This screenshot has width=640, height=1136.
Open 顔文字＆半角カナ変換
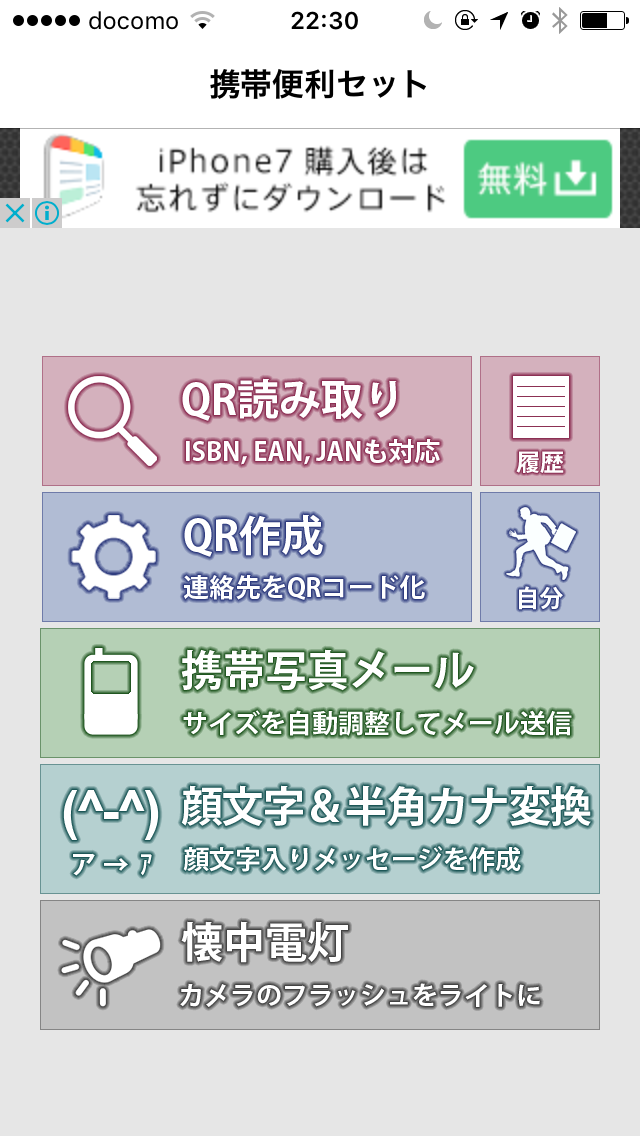click(320, 829)
